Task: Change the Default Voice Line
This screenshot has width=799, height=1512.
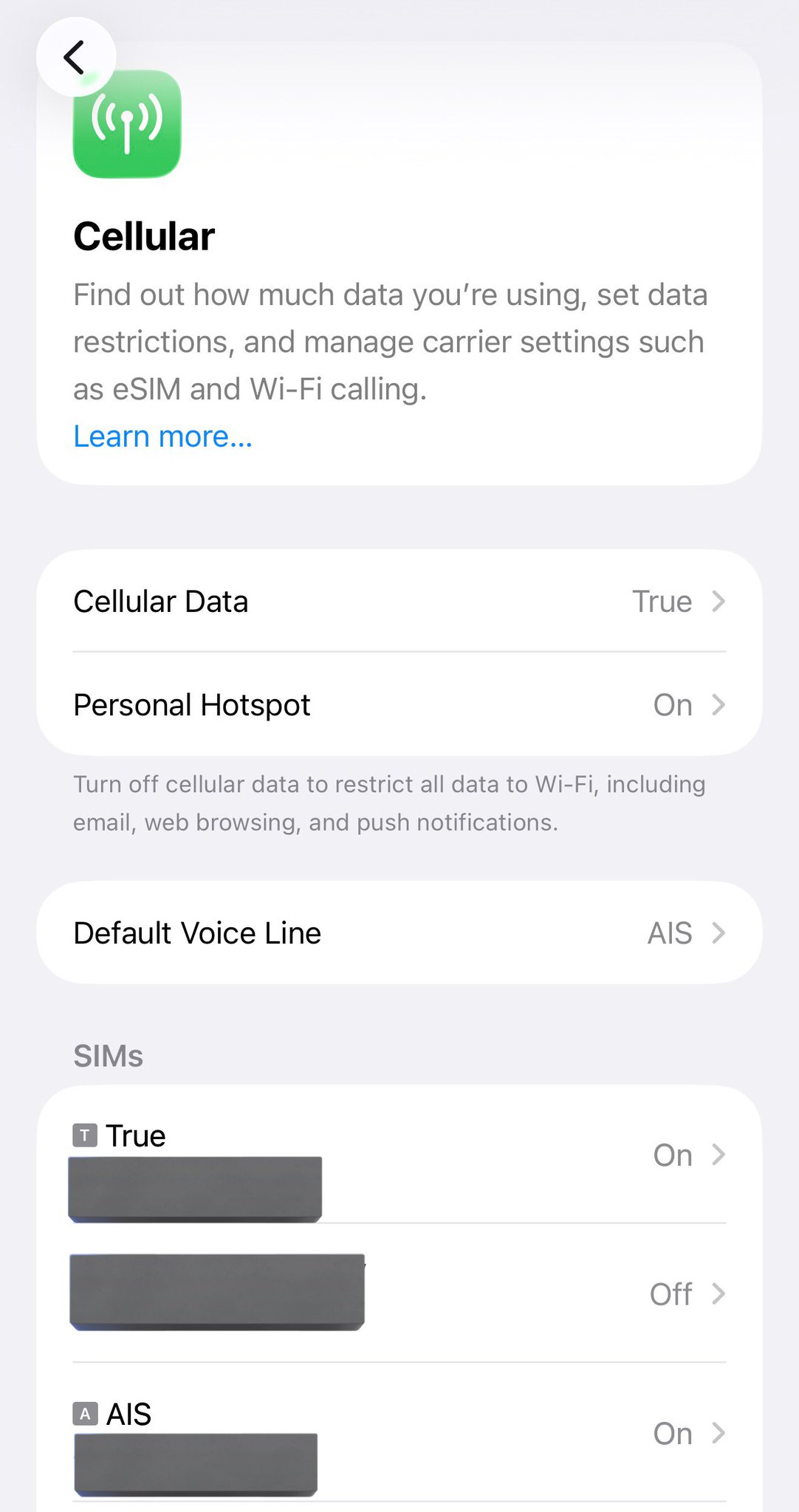Action: (x=399, y=933)
